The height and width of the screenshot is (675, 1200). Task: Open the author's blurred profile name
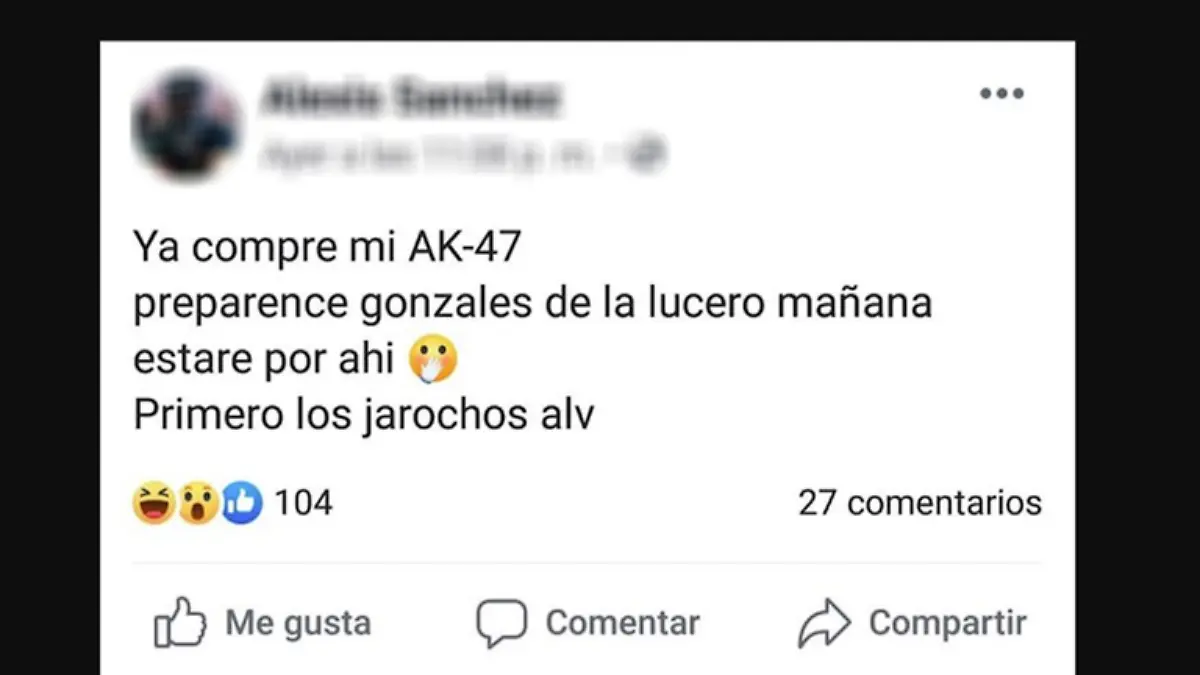coord(411,98)
